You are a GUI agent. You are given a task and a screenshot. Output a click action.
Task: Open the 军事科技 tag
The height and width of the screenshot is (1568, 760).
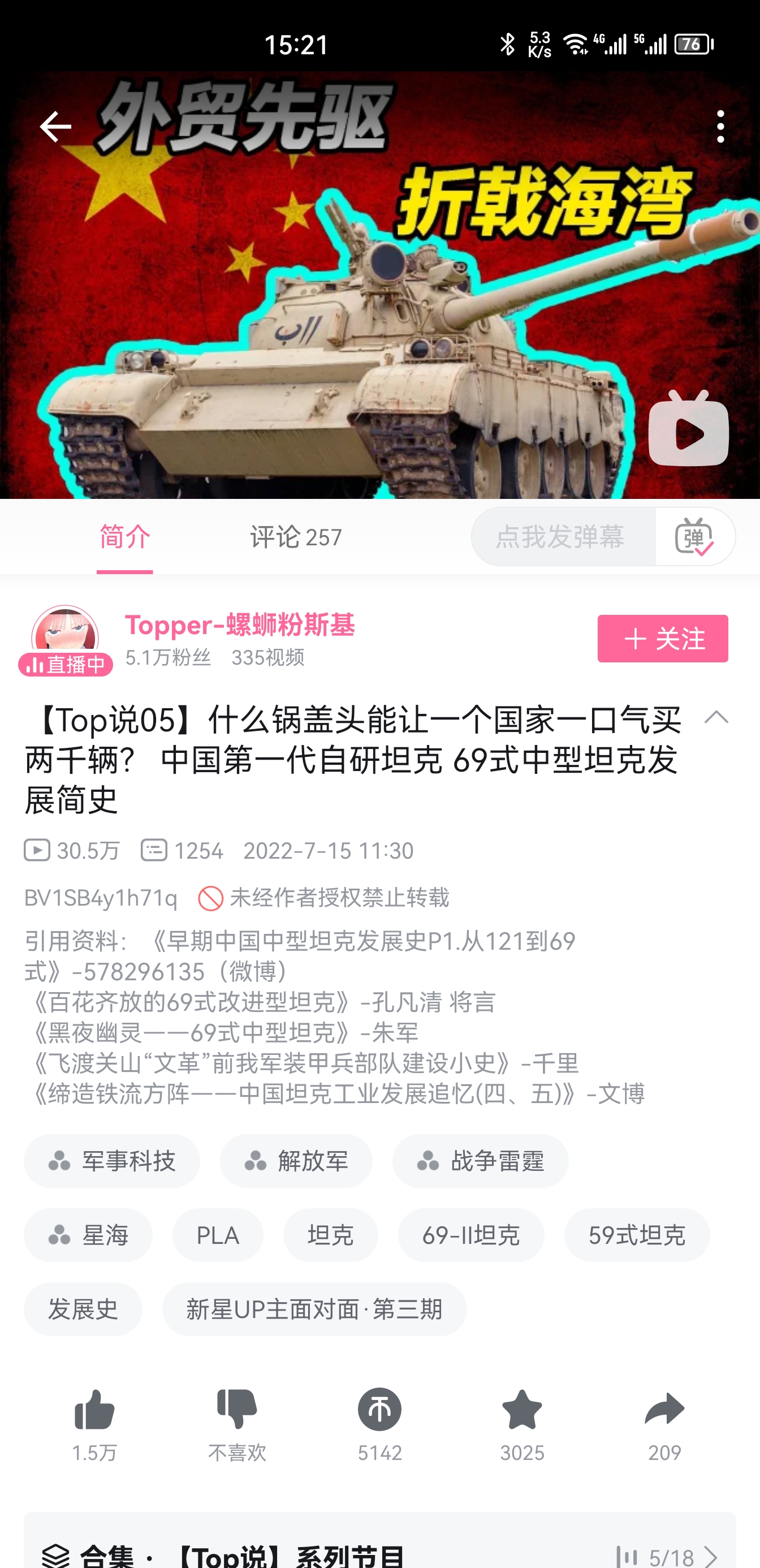[112, 1160]
